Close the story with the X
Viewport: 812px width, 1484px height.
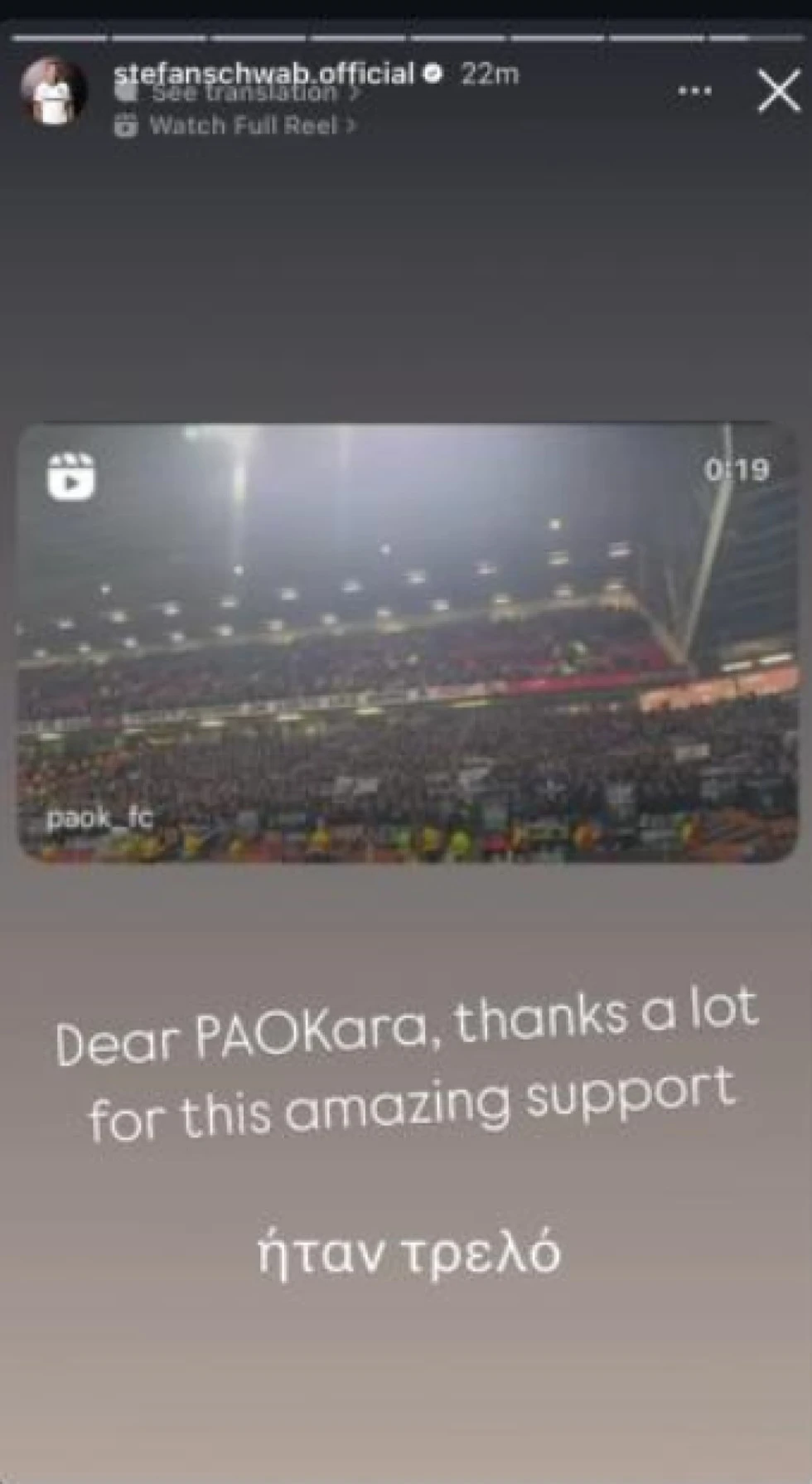(x=779, y=91)
